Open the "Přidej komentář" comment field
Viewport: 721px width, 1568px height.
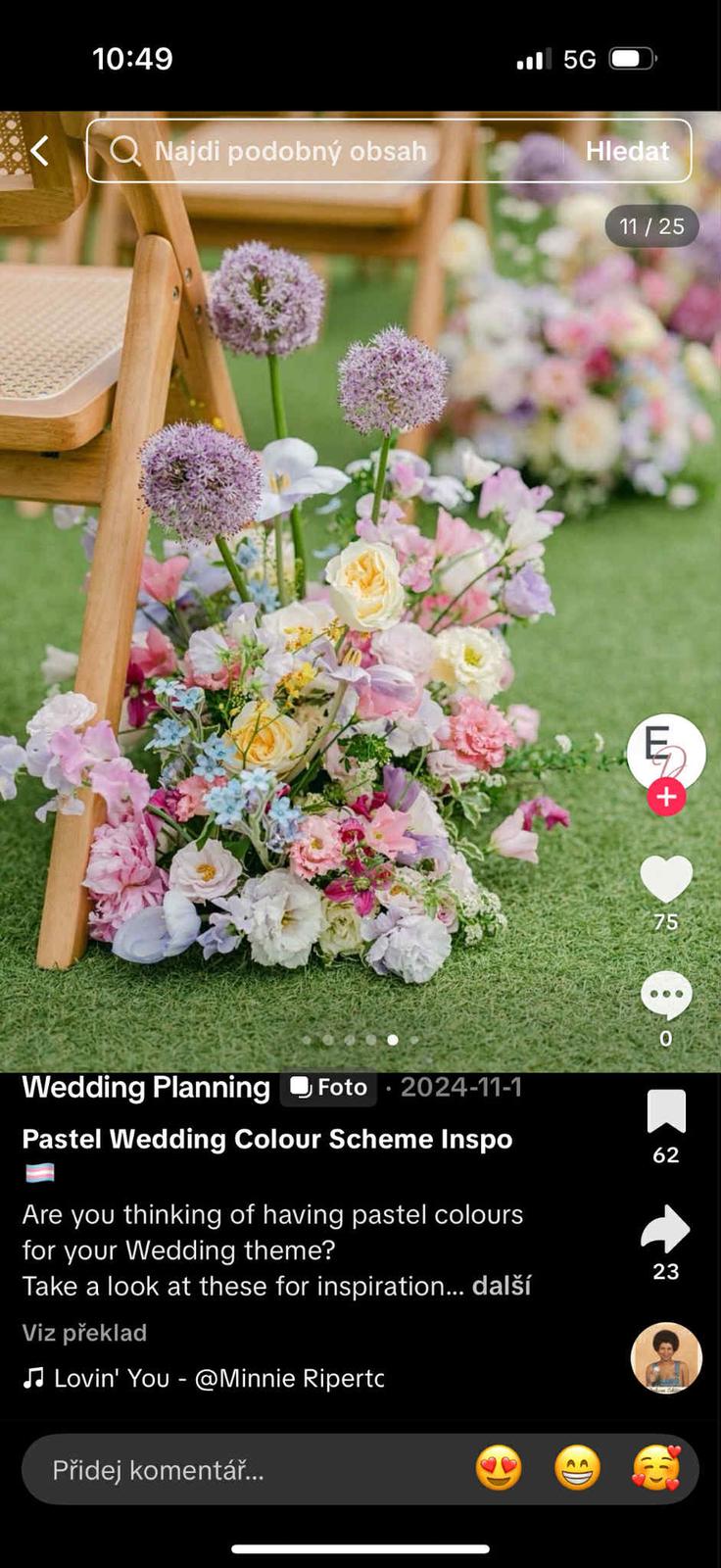coord(235,1470)
